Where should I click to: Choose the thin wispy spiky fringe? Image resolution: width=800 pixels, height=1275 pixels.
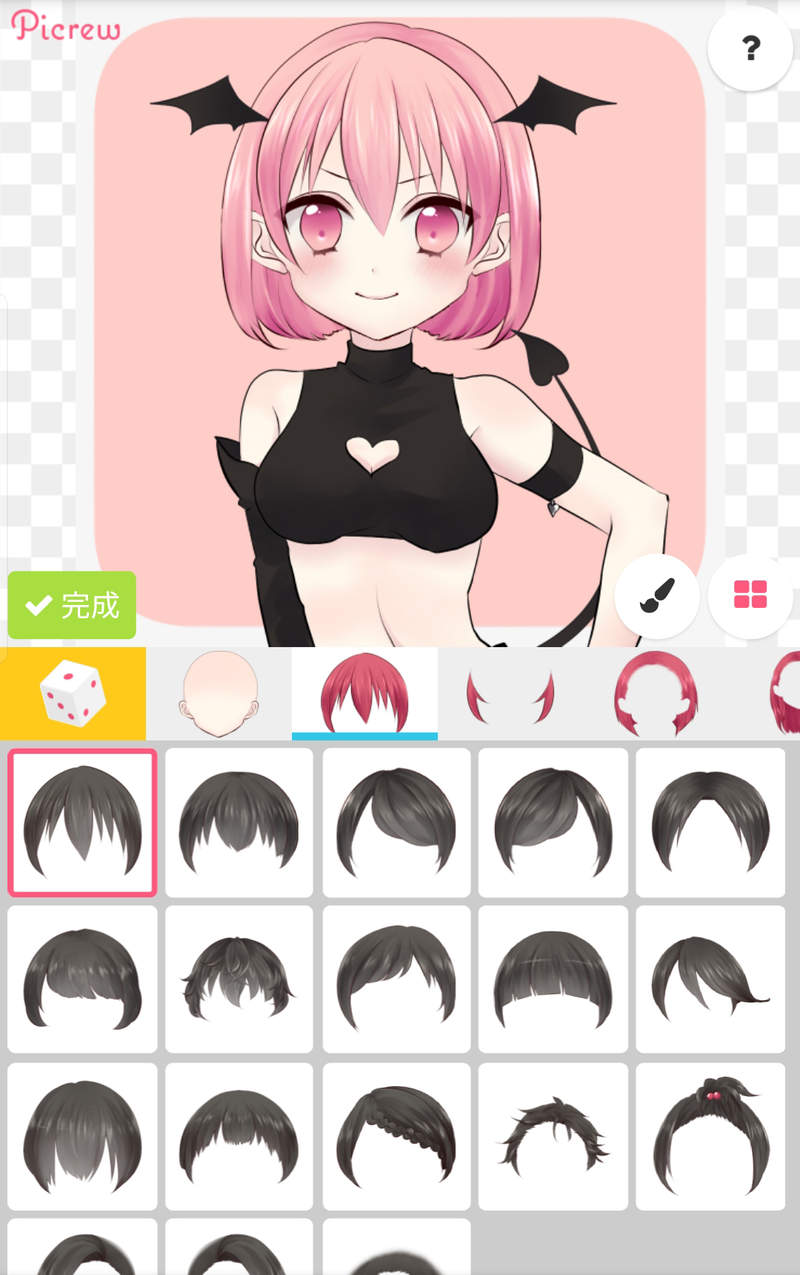point(553,1136)
